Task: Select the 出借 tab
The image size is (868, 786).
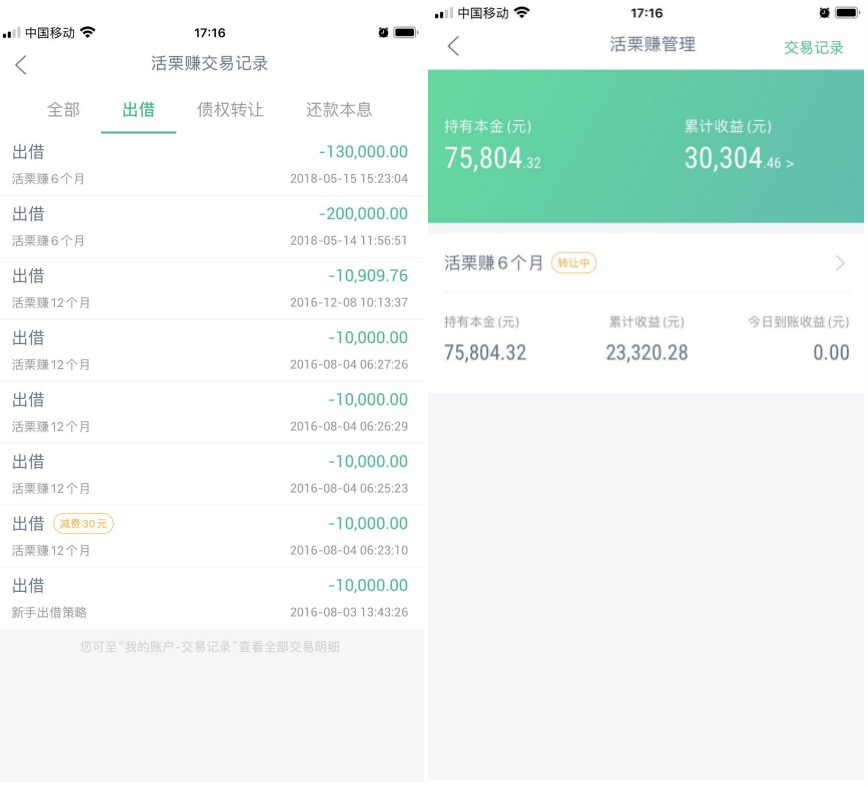Action: tap(138, 110)
